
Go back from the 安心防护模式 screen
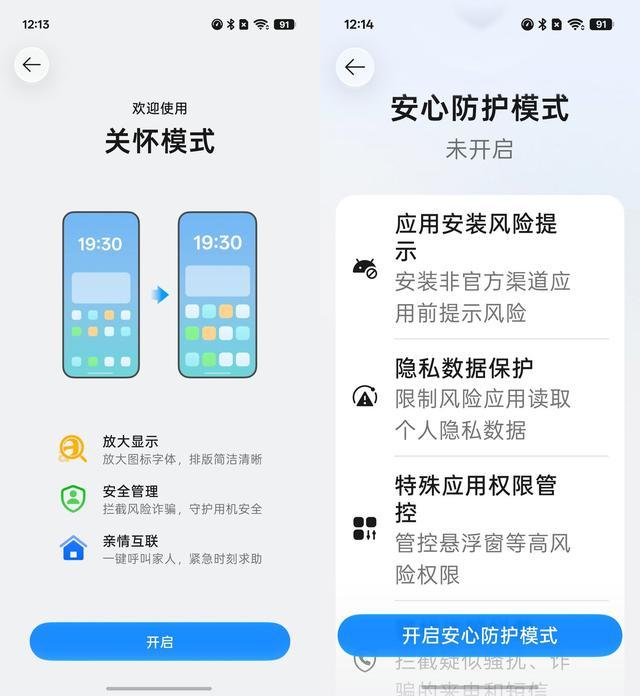[355, 67]
